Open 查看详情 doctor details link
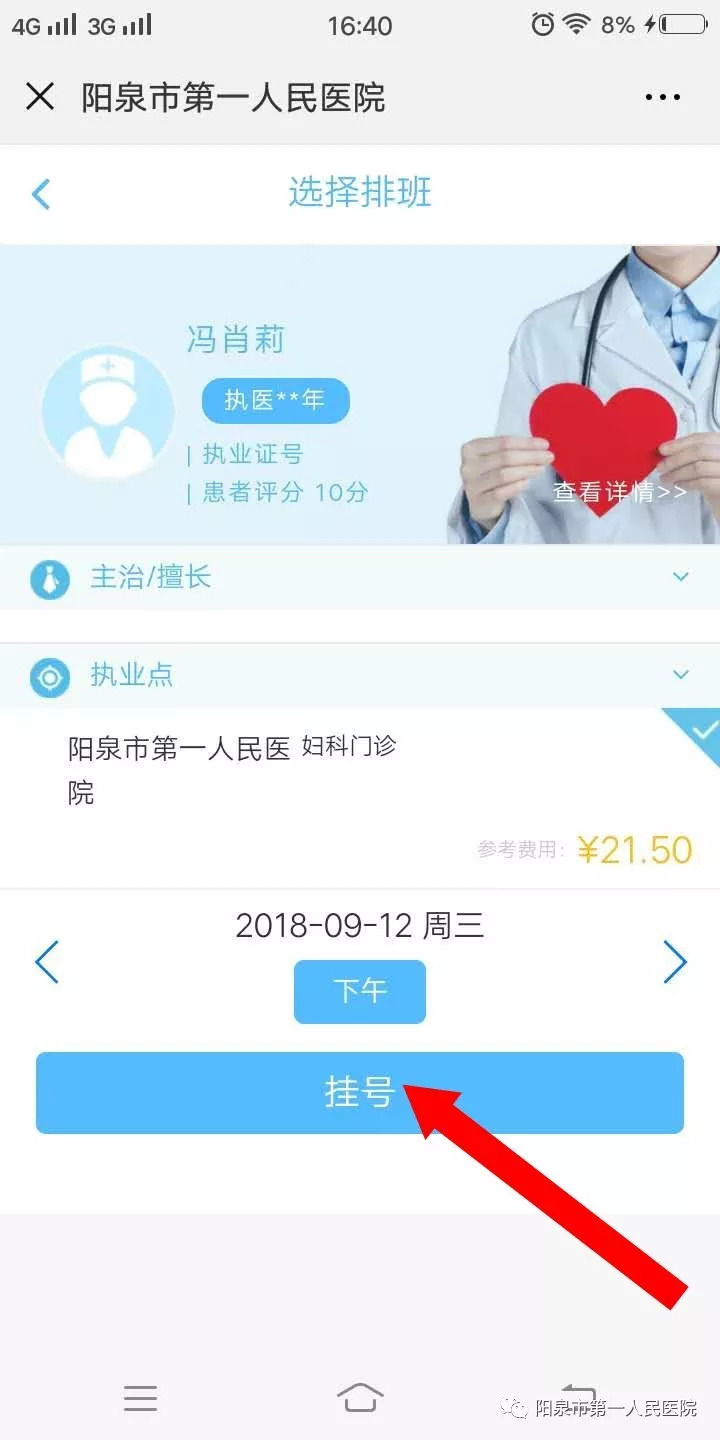Viewport: 720px width, 1440px height. (x=620, y=492)
